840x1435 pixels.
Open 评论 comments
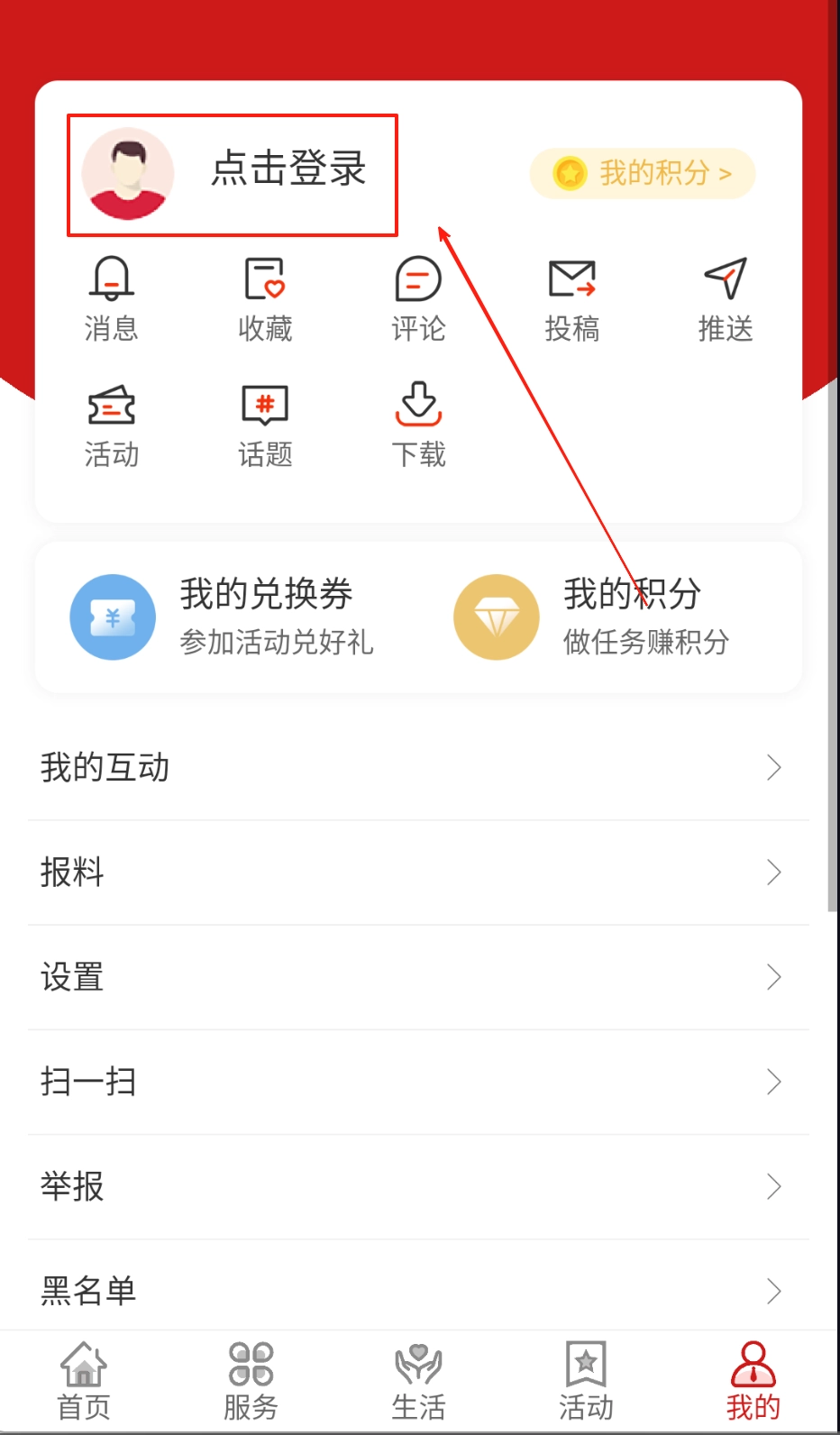[x=418, y=298]
